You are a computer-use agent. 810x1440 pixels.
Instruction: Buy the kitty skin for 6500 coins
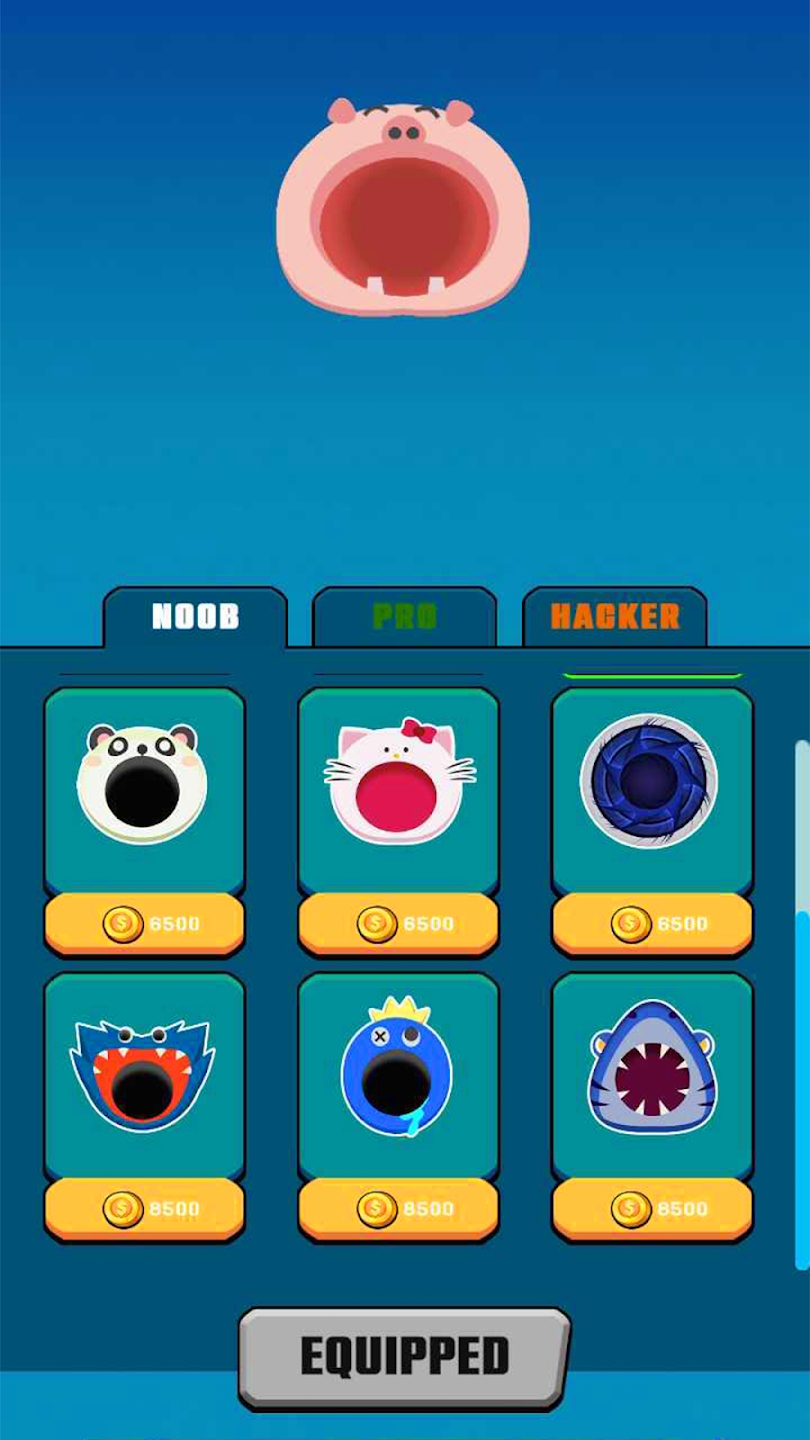click(398, 924)
